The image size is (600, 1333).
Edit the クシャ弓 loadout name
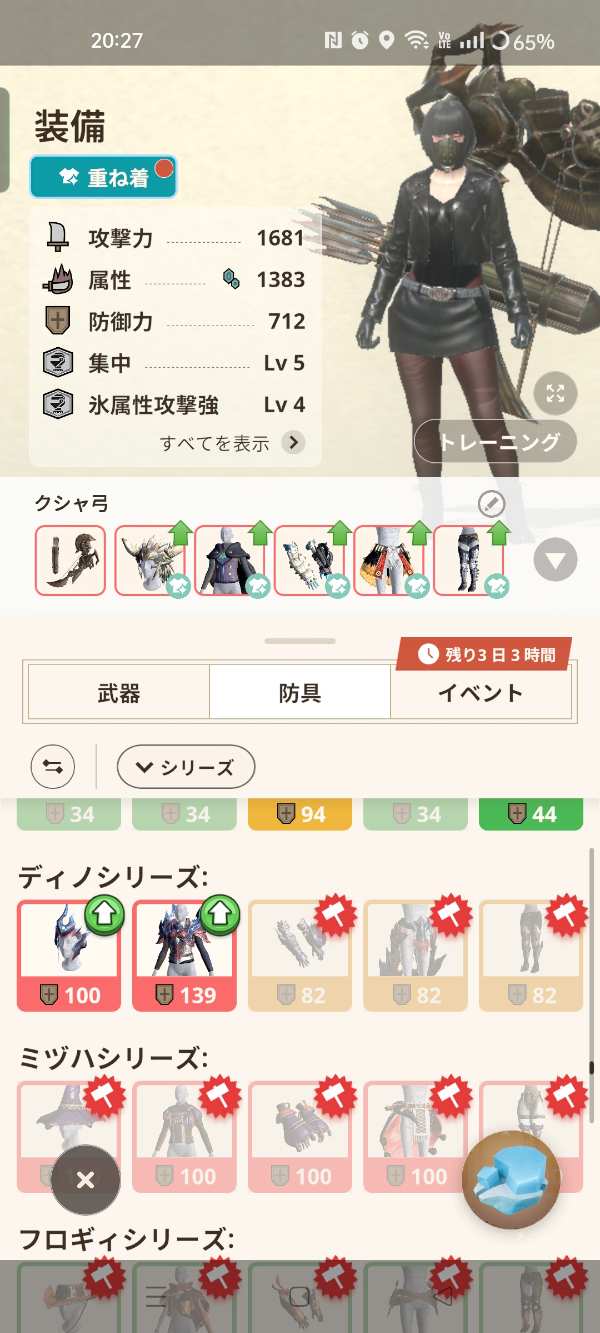pos(492,504)
